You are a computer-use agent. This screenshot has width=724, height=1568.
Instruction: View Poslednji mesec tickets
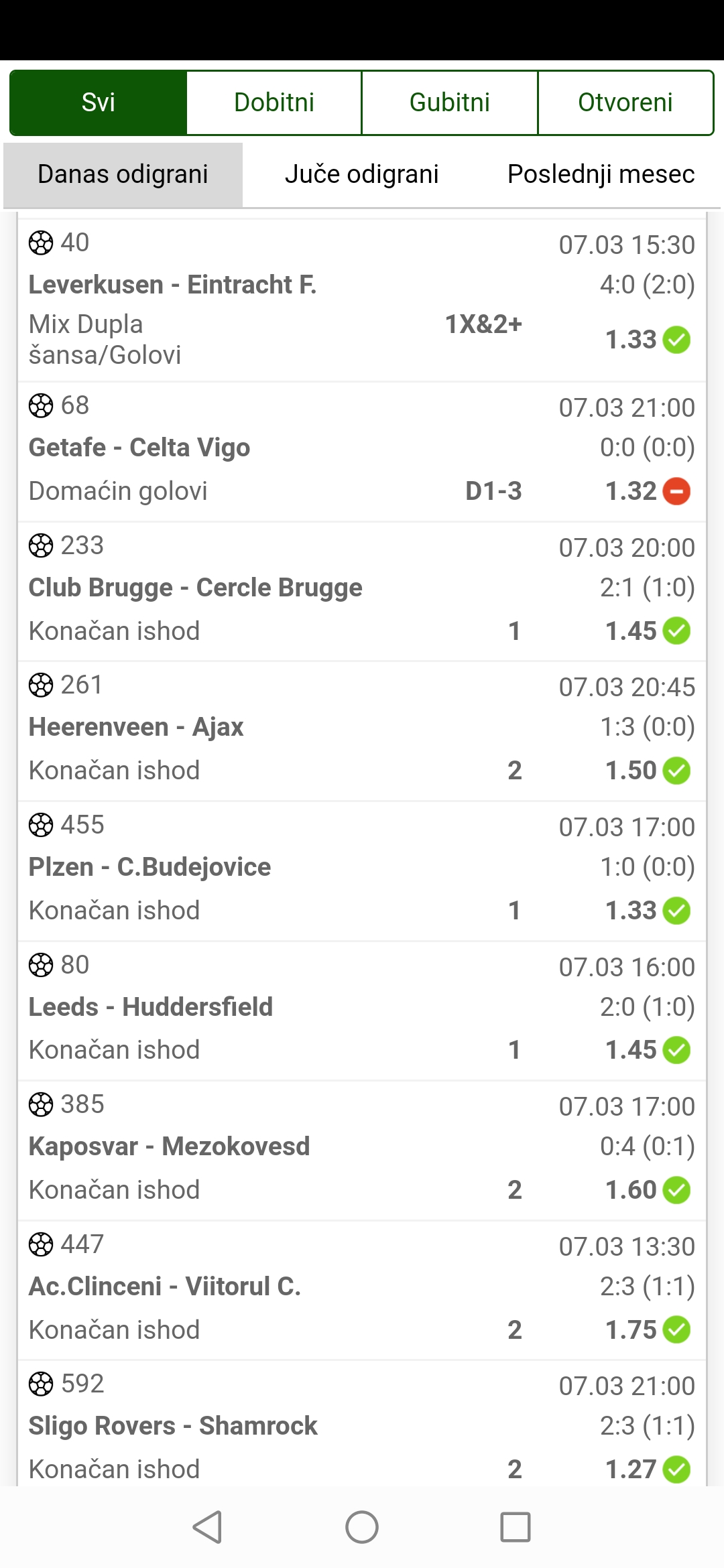pyautogui.click(x=601, y=174)
